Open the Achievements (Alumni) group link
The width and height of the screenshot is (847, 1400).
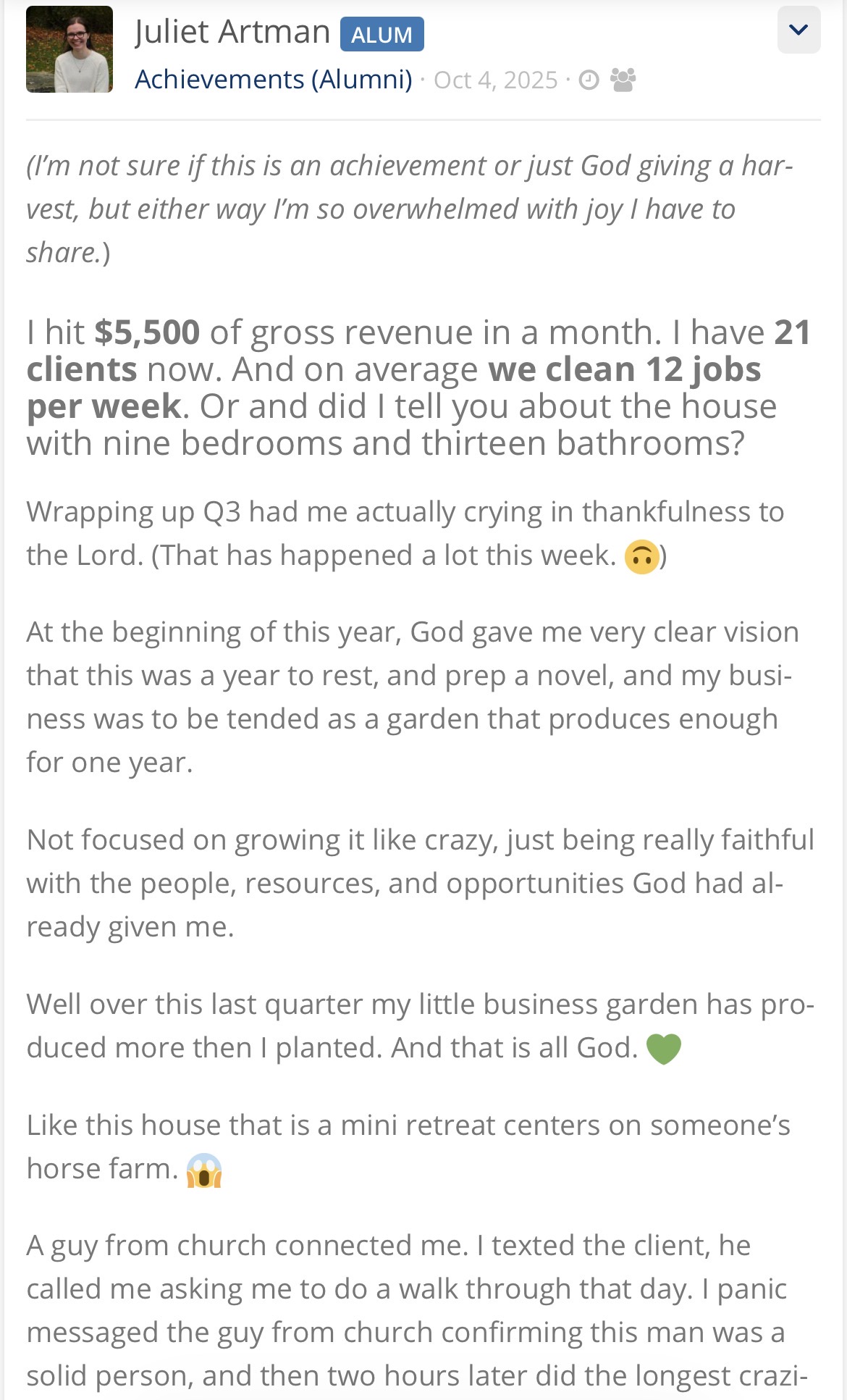274,79
